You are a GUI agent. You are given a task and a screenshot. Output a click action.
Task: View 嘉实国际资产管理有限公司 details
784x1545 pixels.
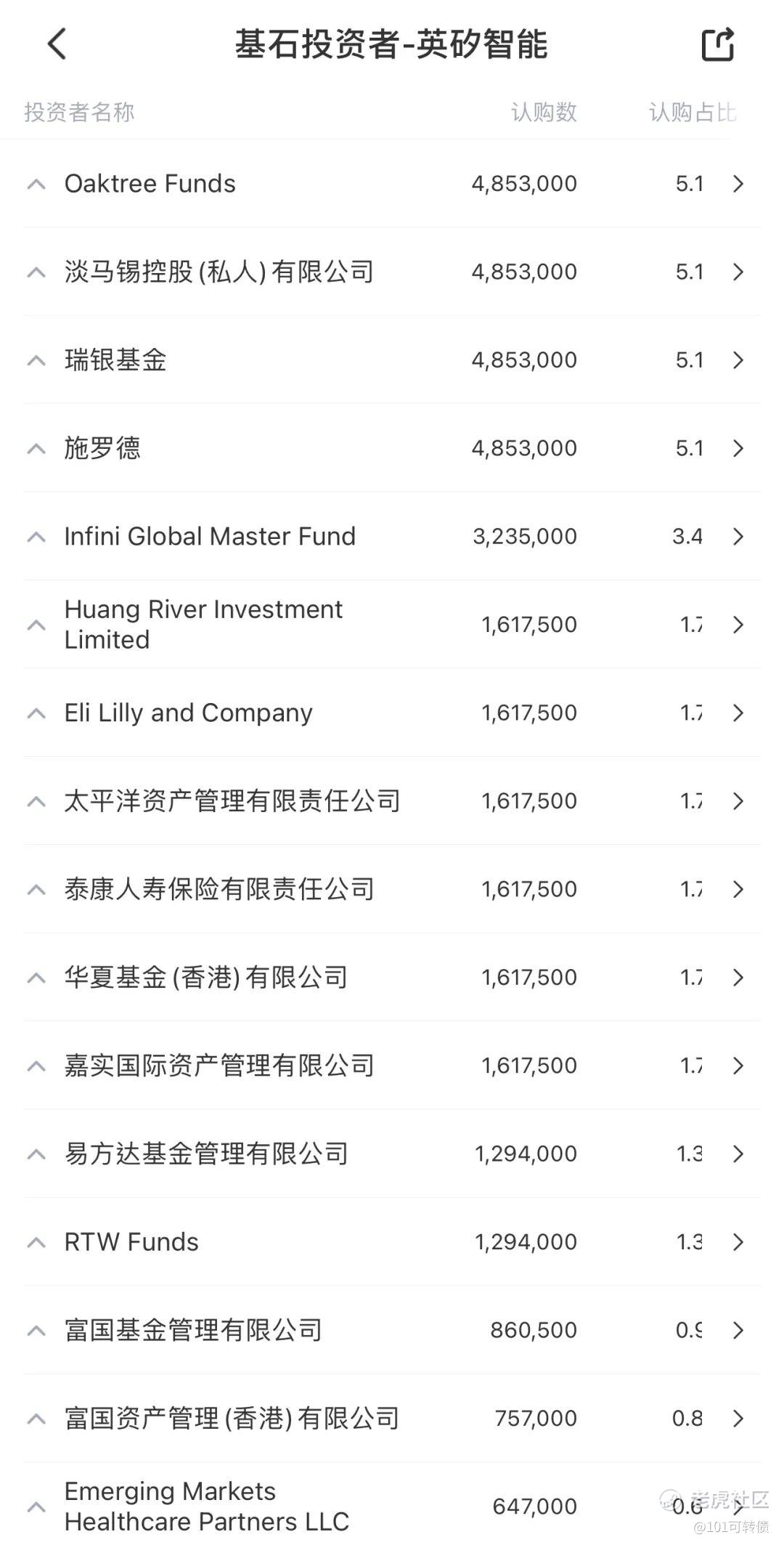(x=392, y=1066)
